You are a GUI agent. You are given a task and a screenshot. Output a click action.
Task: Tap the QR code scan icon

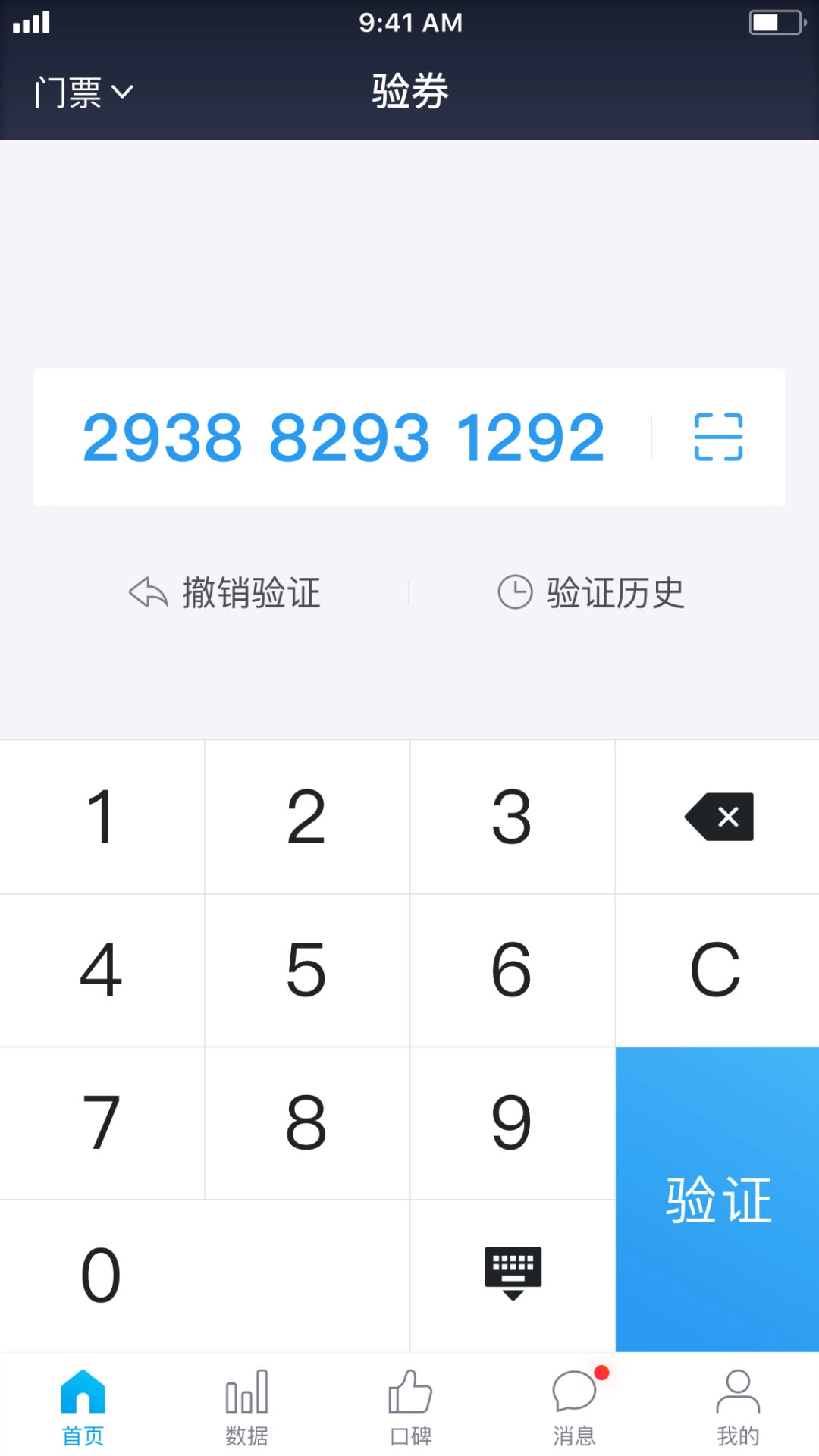[x=717, y=436]
